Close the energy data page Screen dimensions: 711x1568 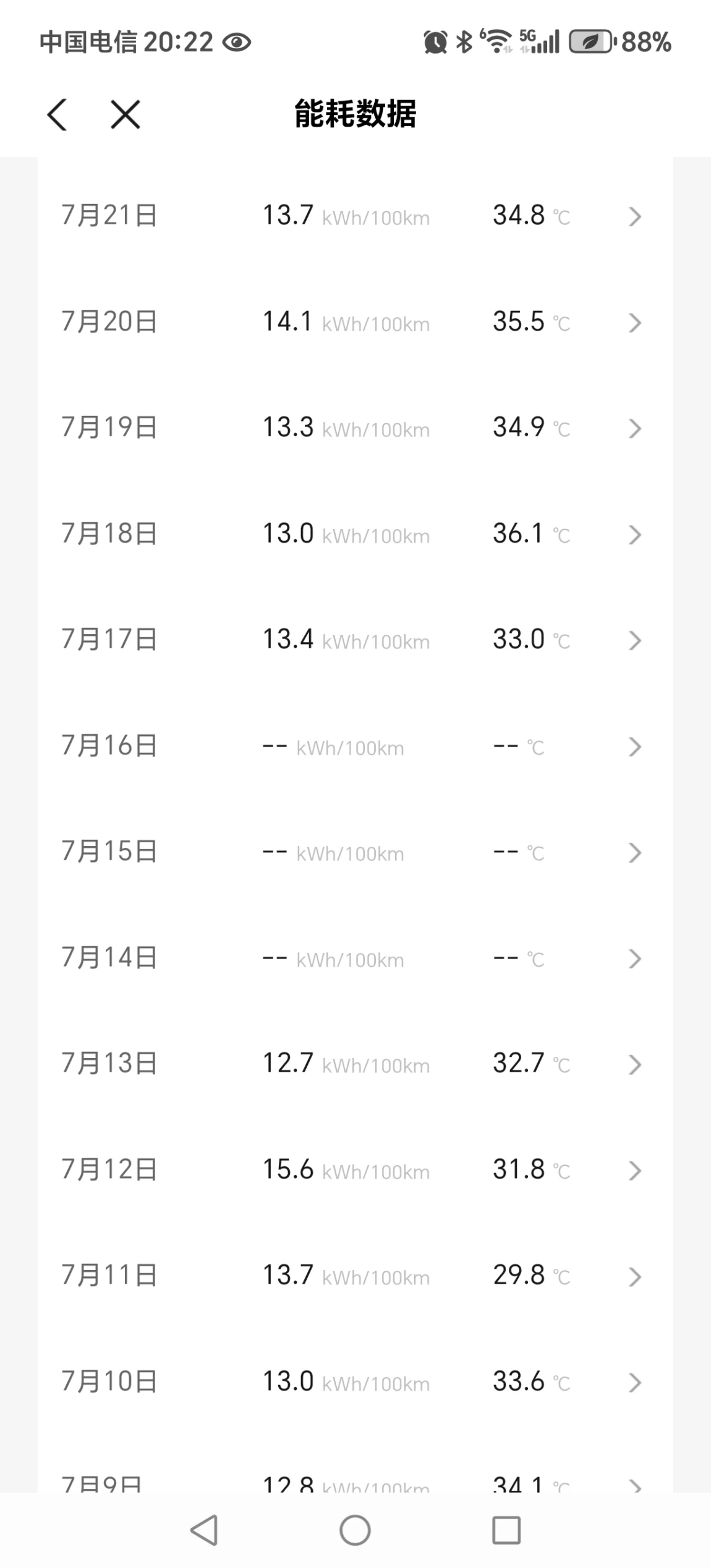click(126, 115)
